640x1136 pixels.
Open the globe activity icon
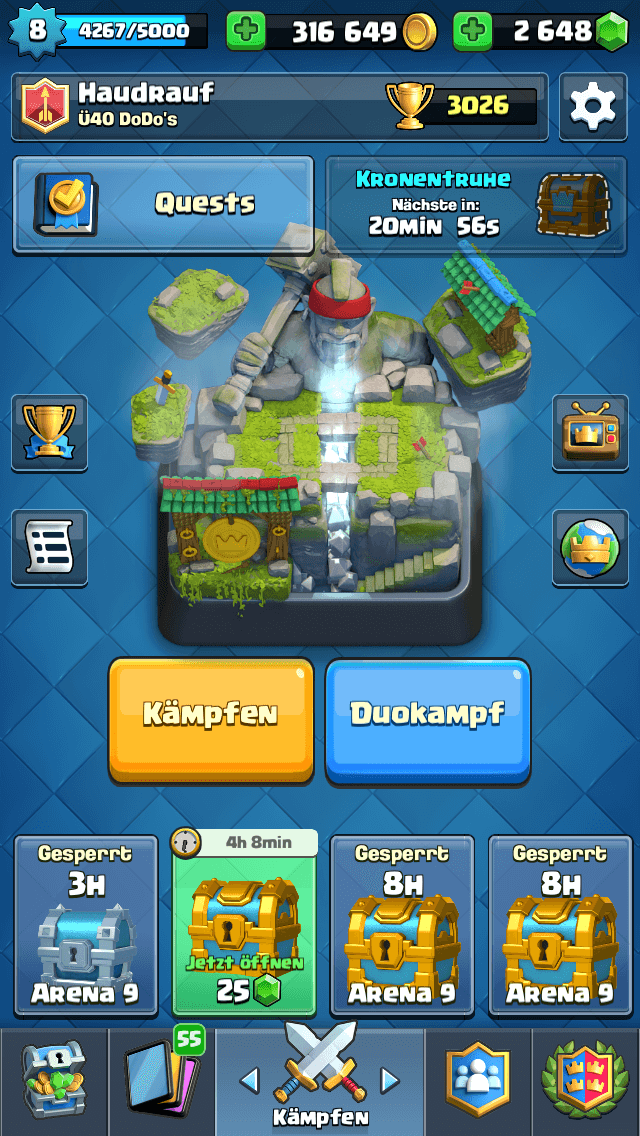coord(590,546)
